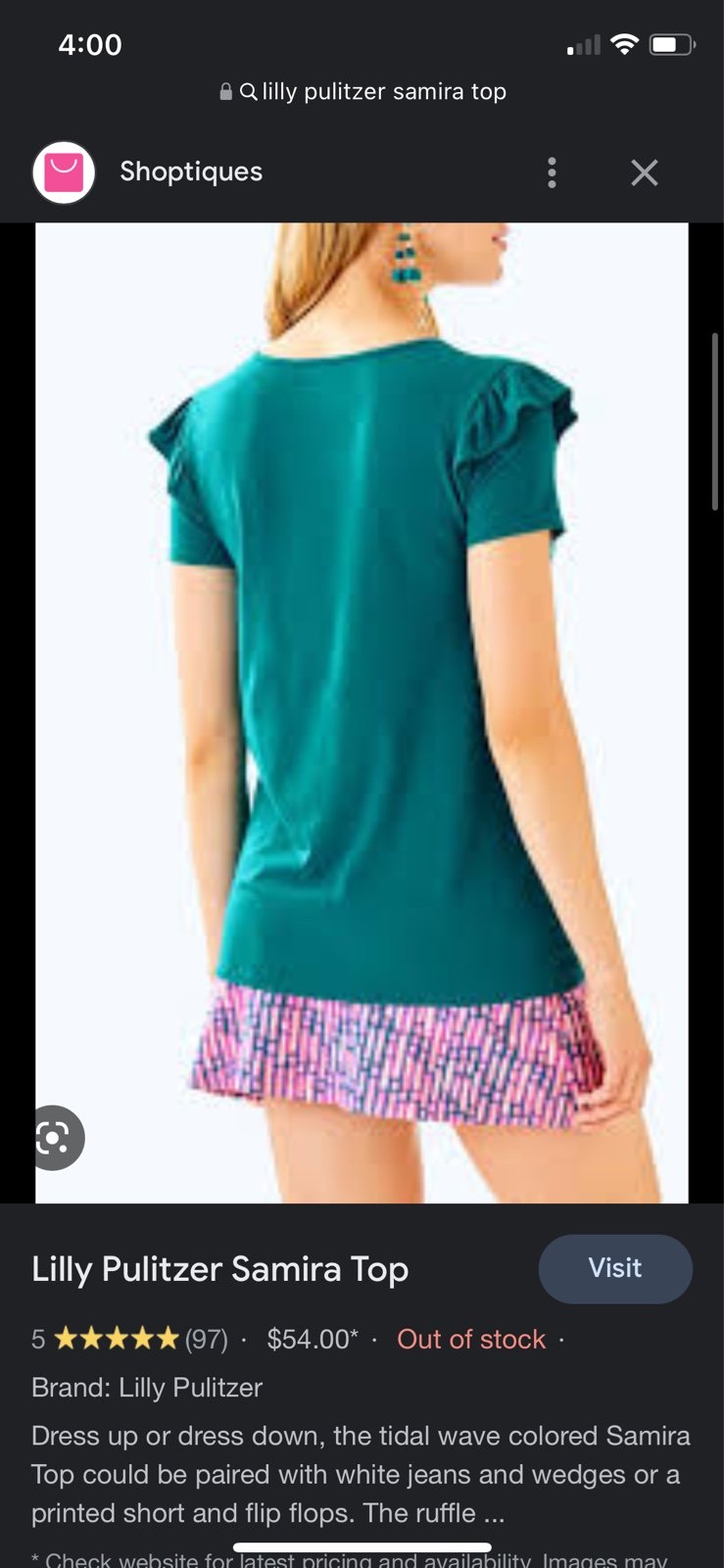Open the three-dot overflow menu
This screenshot has height=1568, width=724.
pyautogui.click(x=552, y=172)
